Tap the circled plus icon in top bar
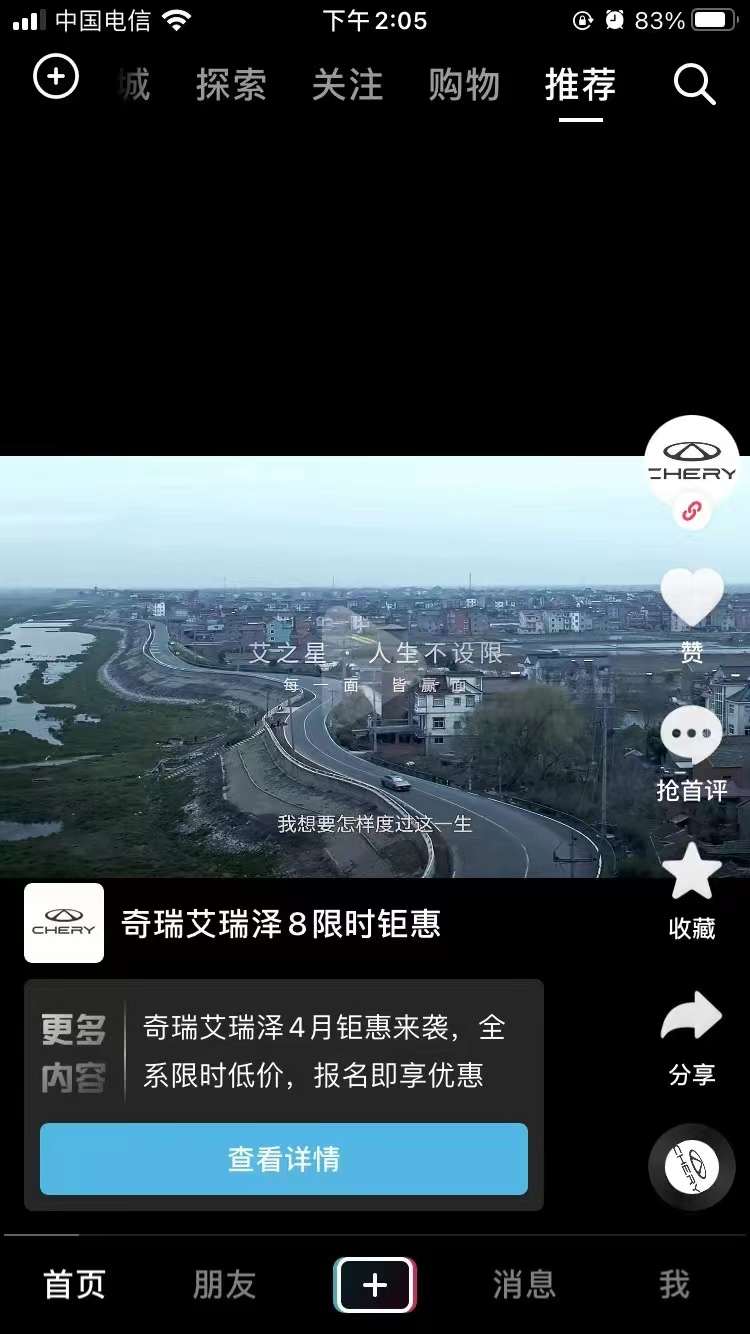The height and width of the screenshot is (1334, 750). click(x=56, y=77)
